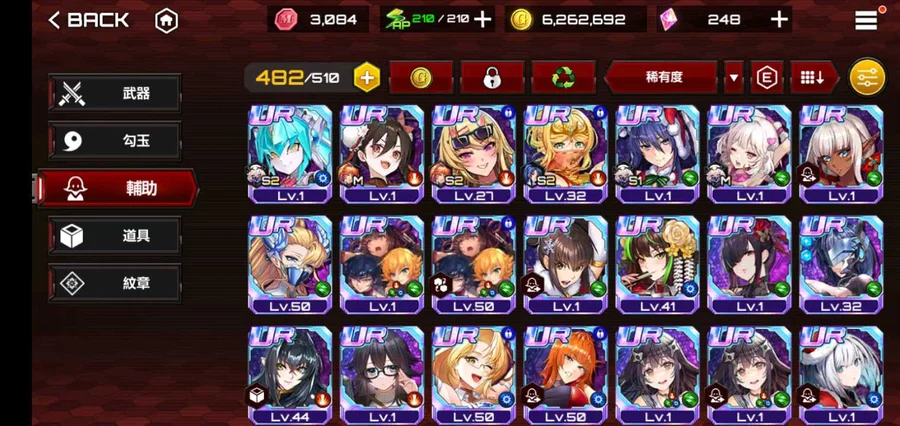Tap the red coin sell button

click(x=420, y=77)
